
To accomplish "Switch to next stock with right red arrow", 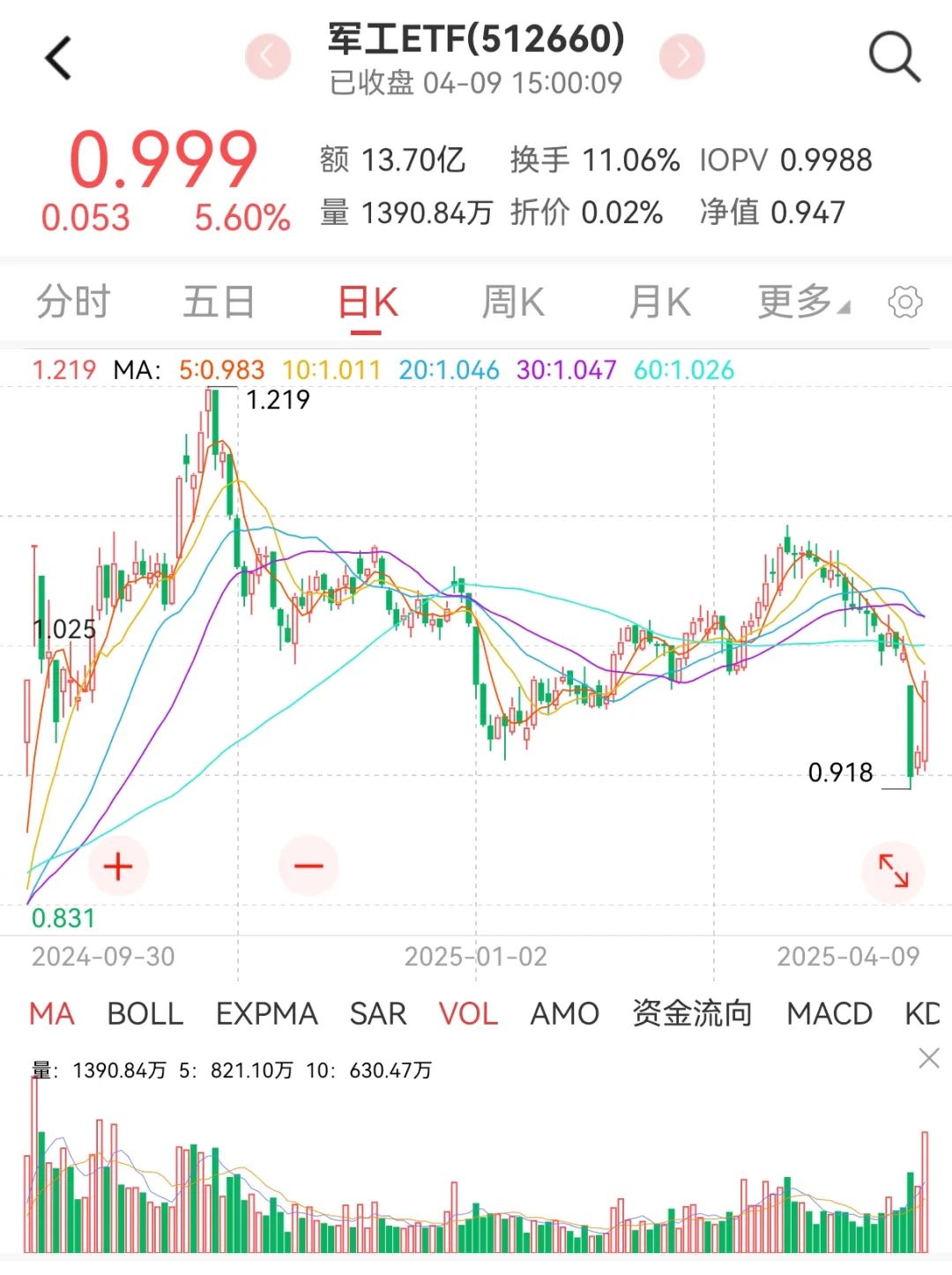I will tap(679, 55).
